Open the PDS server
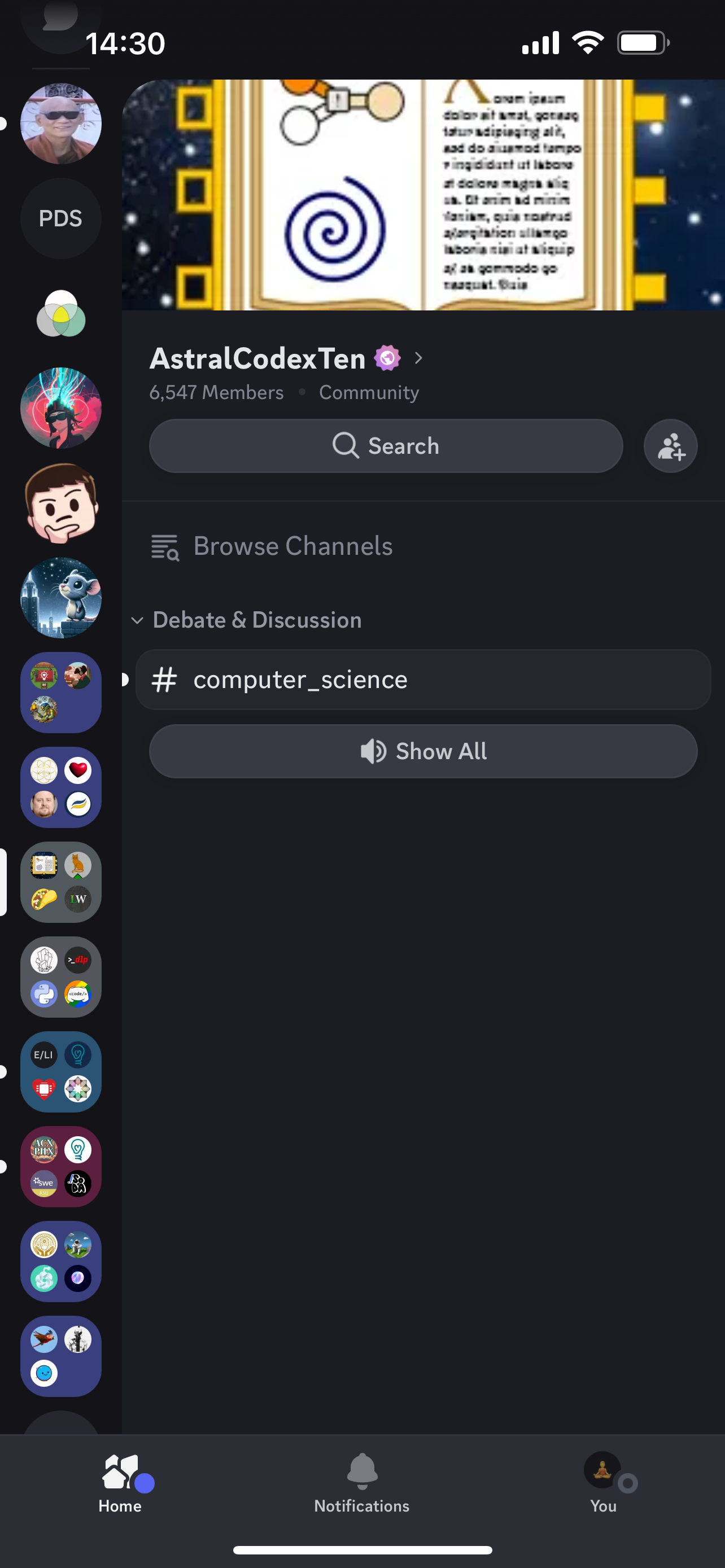Viewport: 725px width, 1568px height. 61,218
